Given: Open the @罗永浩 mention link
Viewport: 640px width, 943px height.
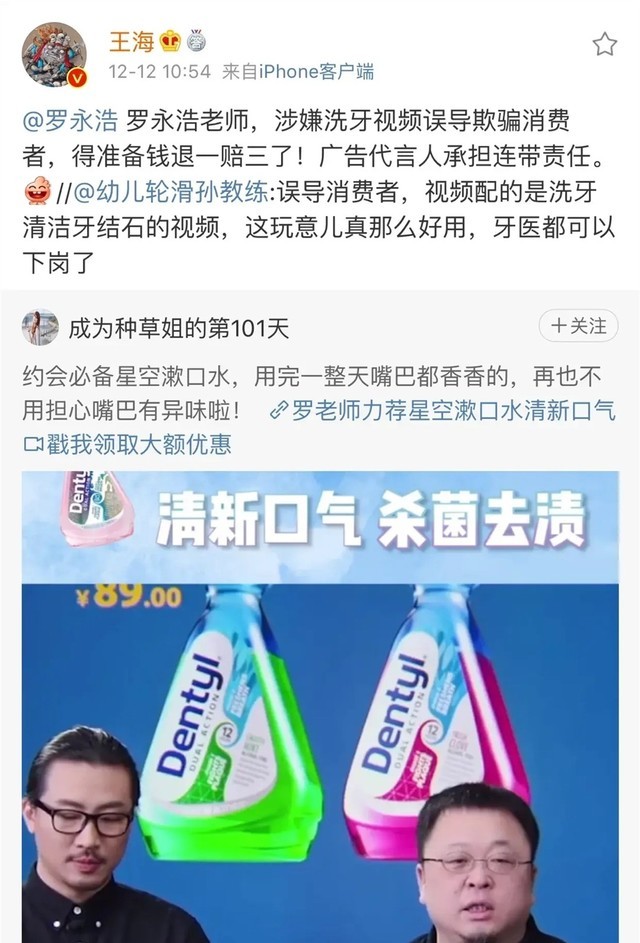Looking at the screenshot, I should point(70,122).
